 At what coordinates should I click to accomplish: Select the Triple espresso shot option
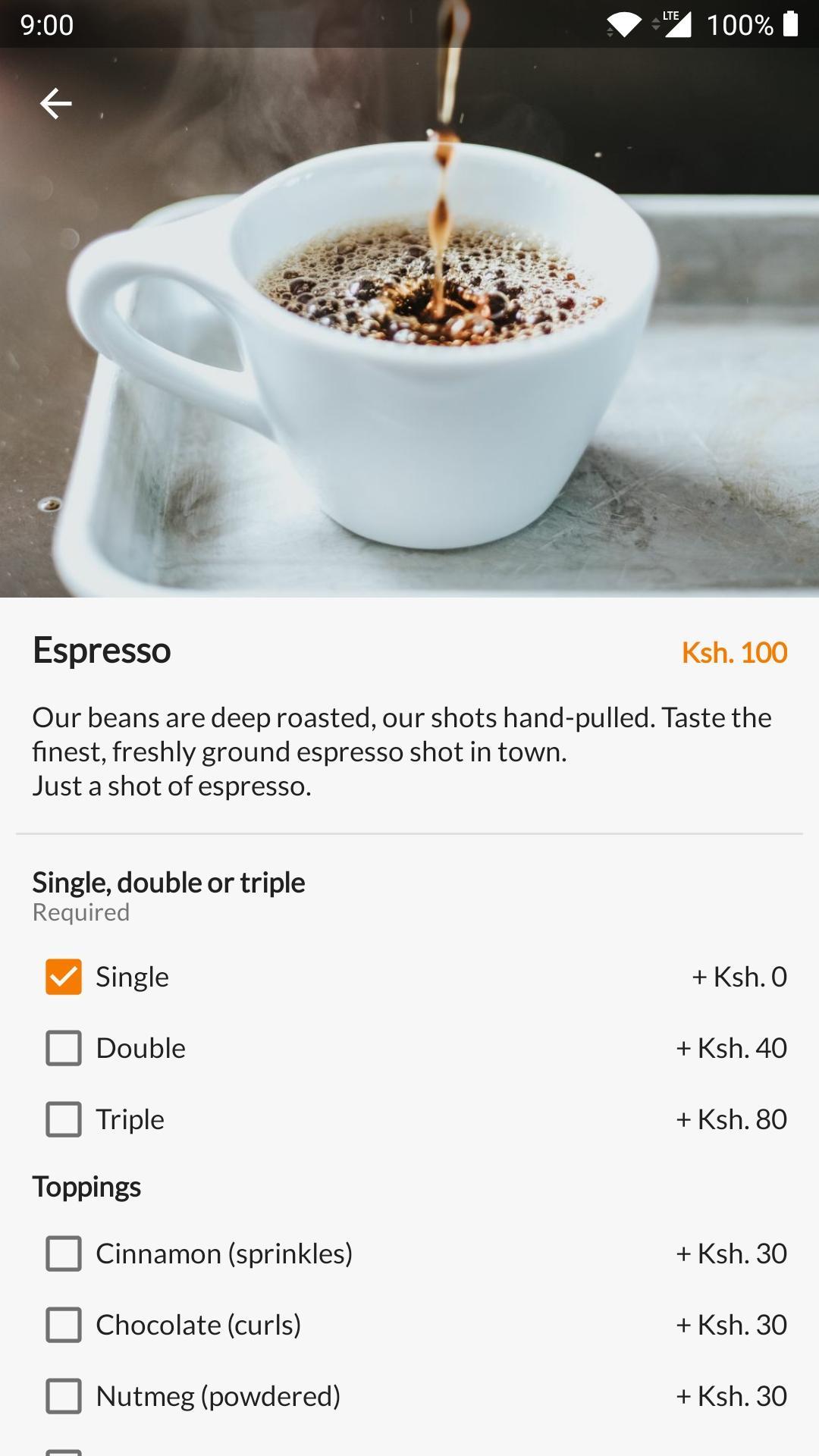(x=64, y=1119)
